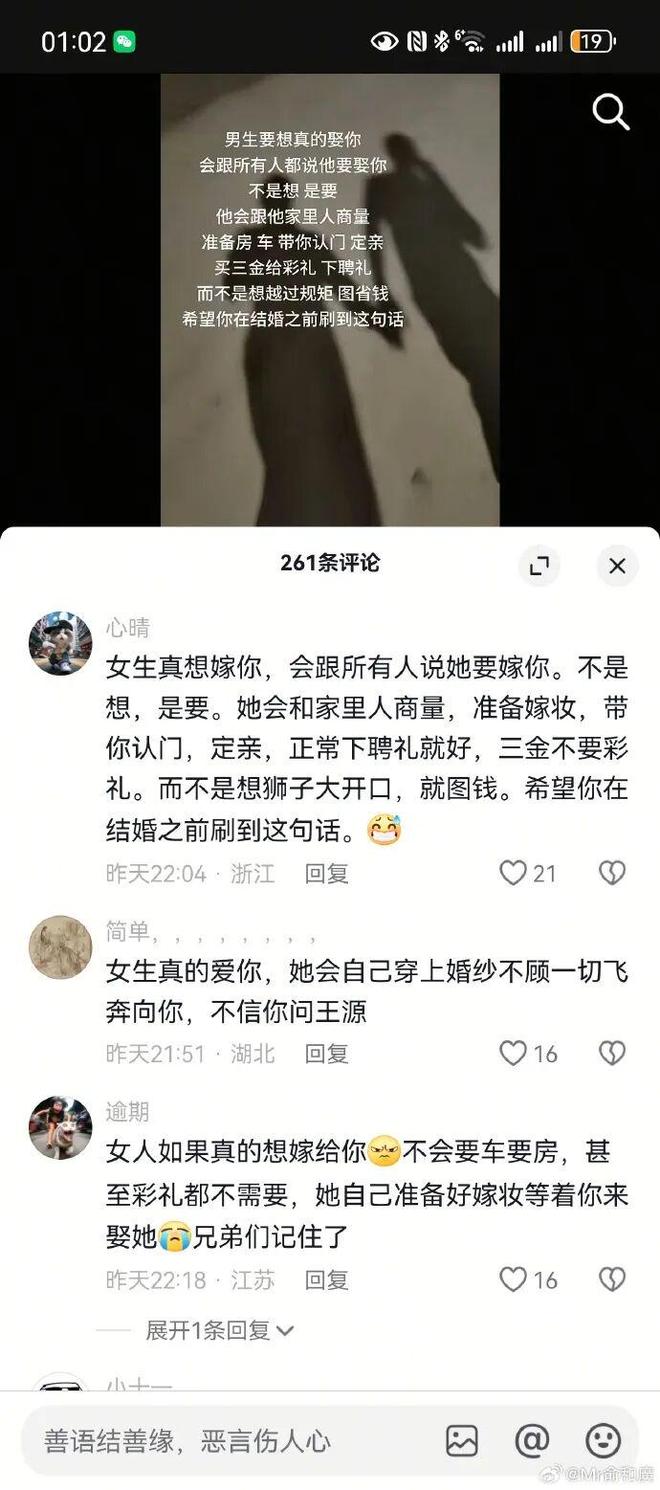This screenshot has width=660, height=1490.
Task: Open 心晴's profile avatar
Action: tap(60, 643)
